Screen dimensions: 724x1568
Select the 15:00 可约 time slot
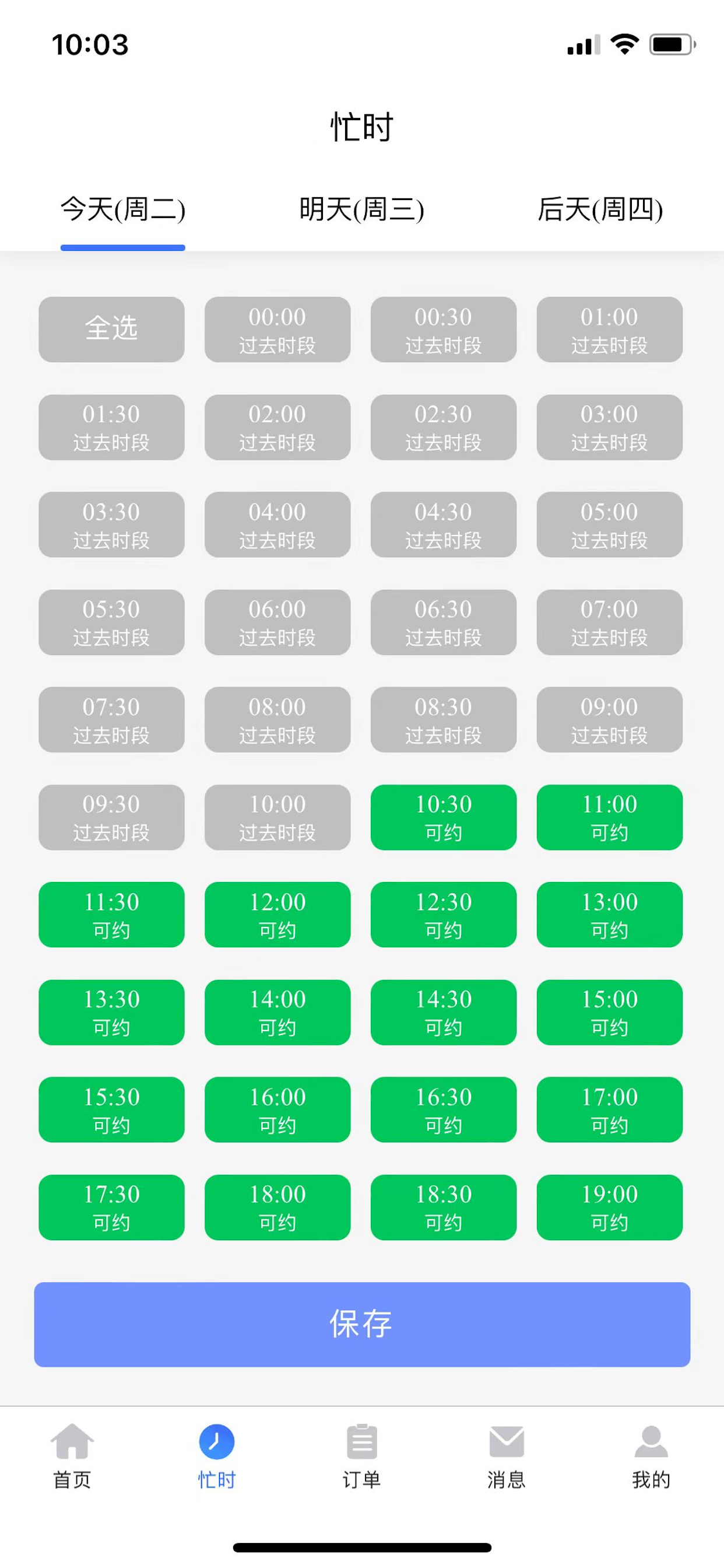tap(610, 1012)
